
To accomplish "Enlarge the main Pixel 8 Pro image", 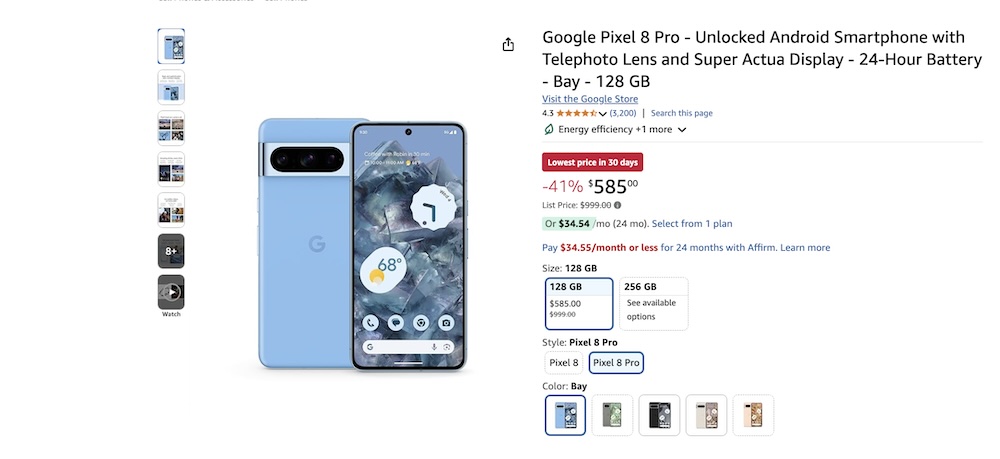I will pyautogui.click(x=360, y=245).
